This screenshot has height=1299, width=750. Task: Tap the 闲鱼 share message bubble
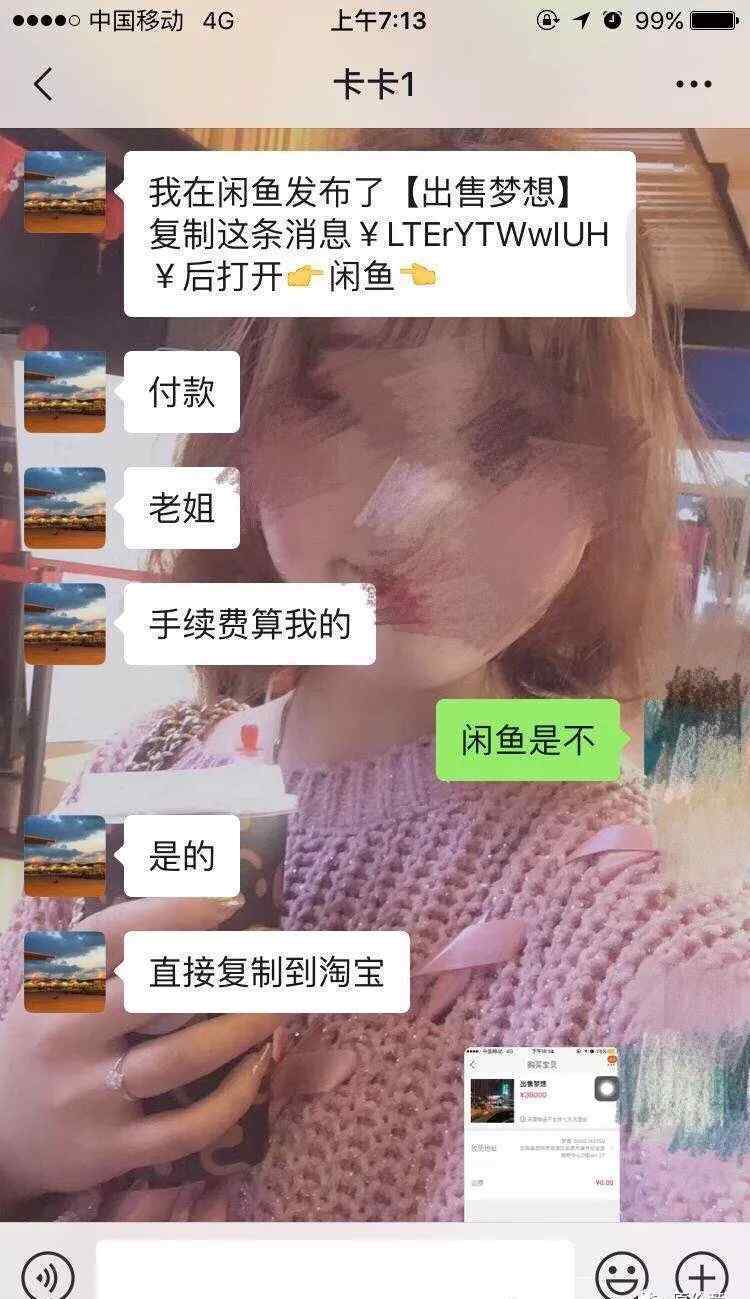(379, 234)
